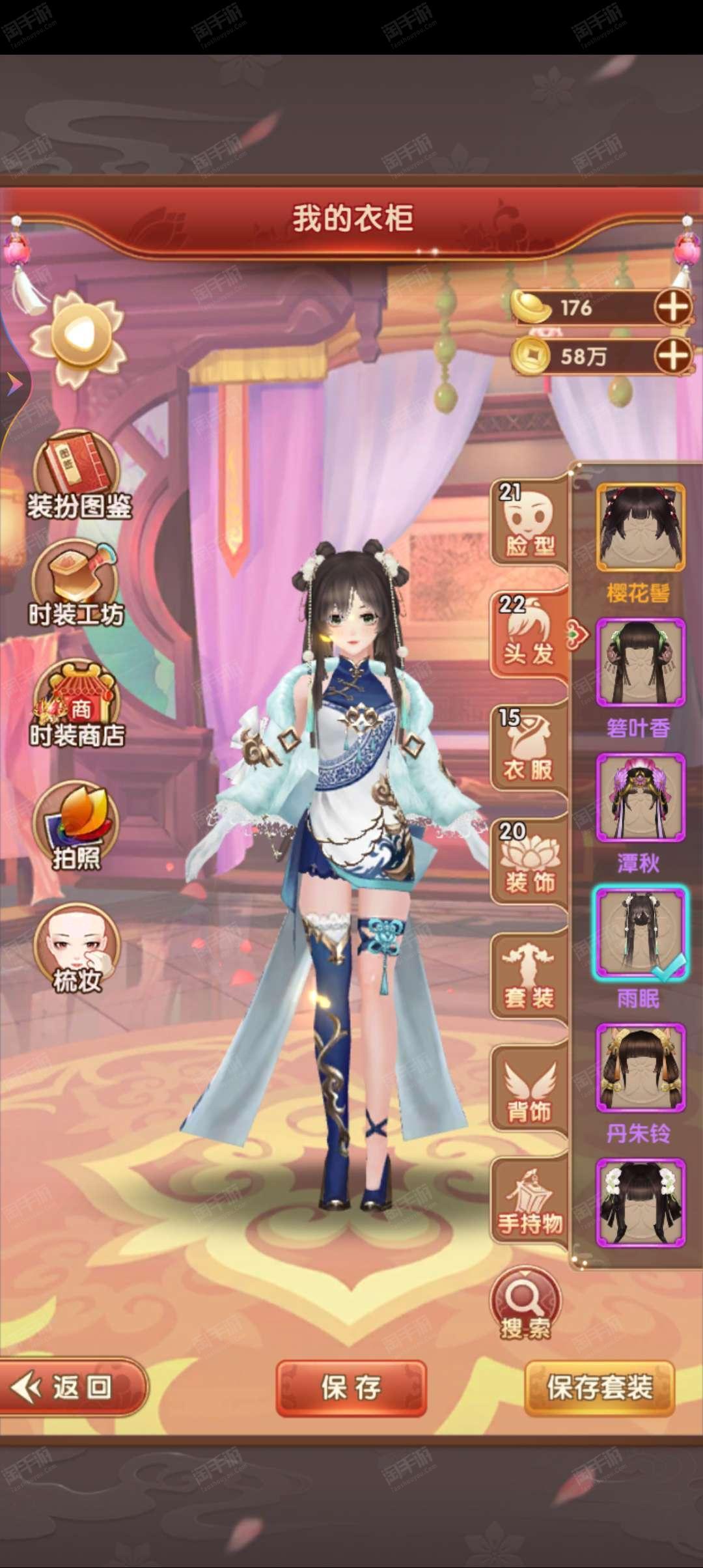Tap 保存 to save outfit
703x1568 pixels.
(x=351, y=1388)
